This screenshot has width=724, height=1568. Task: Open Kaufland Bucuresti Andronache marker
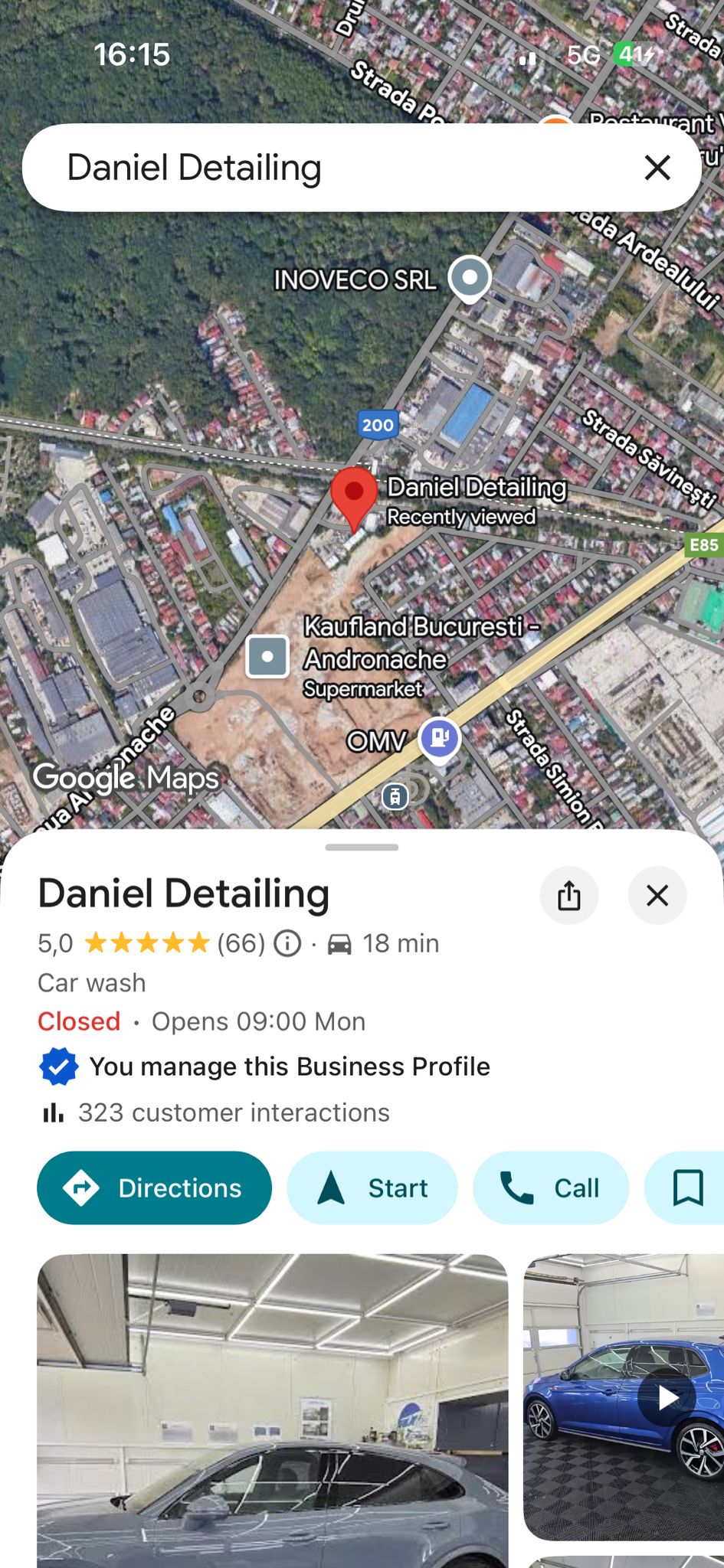pyautogui.click(x=267, y=657)
